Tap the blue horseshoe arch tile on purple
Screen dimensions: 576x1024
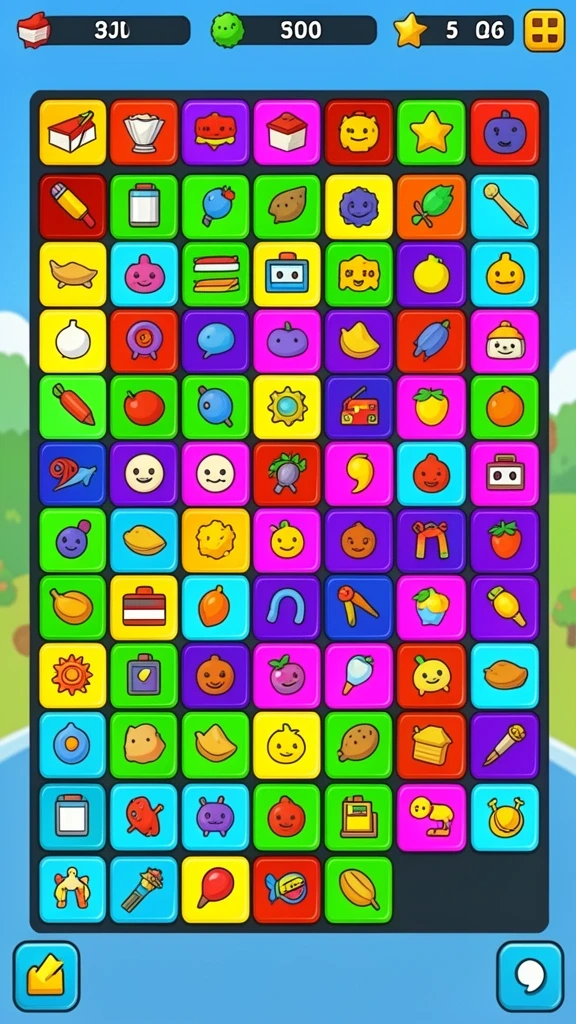[287, 607]
